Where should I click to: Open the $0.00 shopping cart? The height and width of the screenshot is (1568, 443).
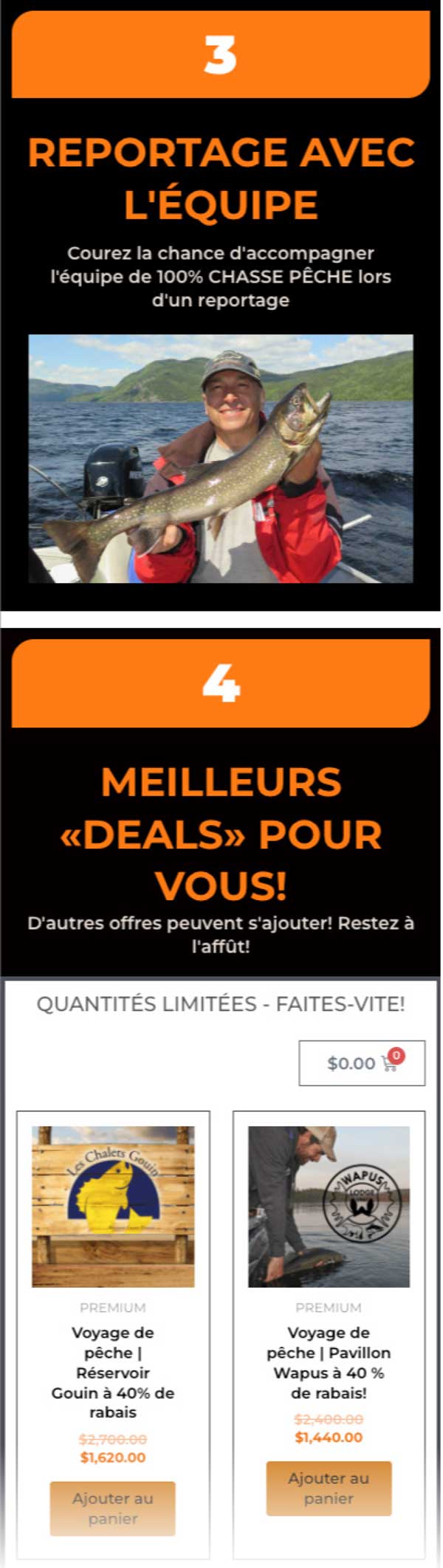click(x=362, y=1063)
